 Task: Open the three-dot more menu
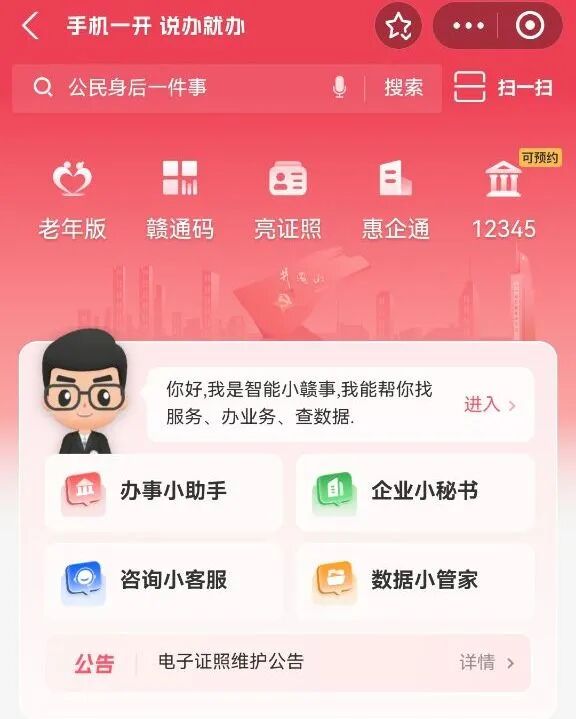468,26
